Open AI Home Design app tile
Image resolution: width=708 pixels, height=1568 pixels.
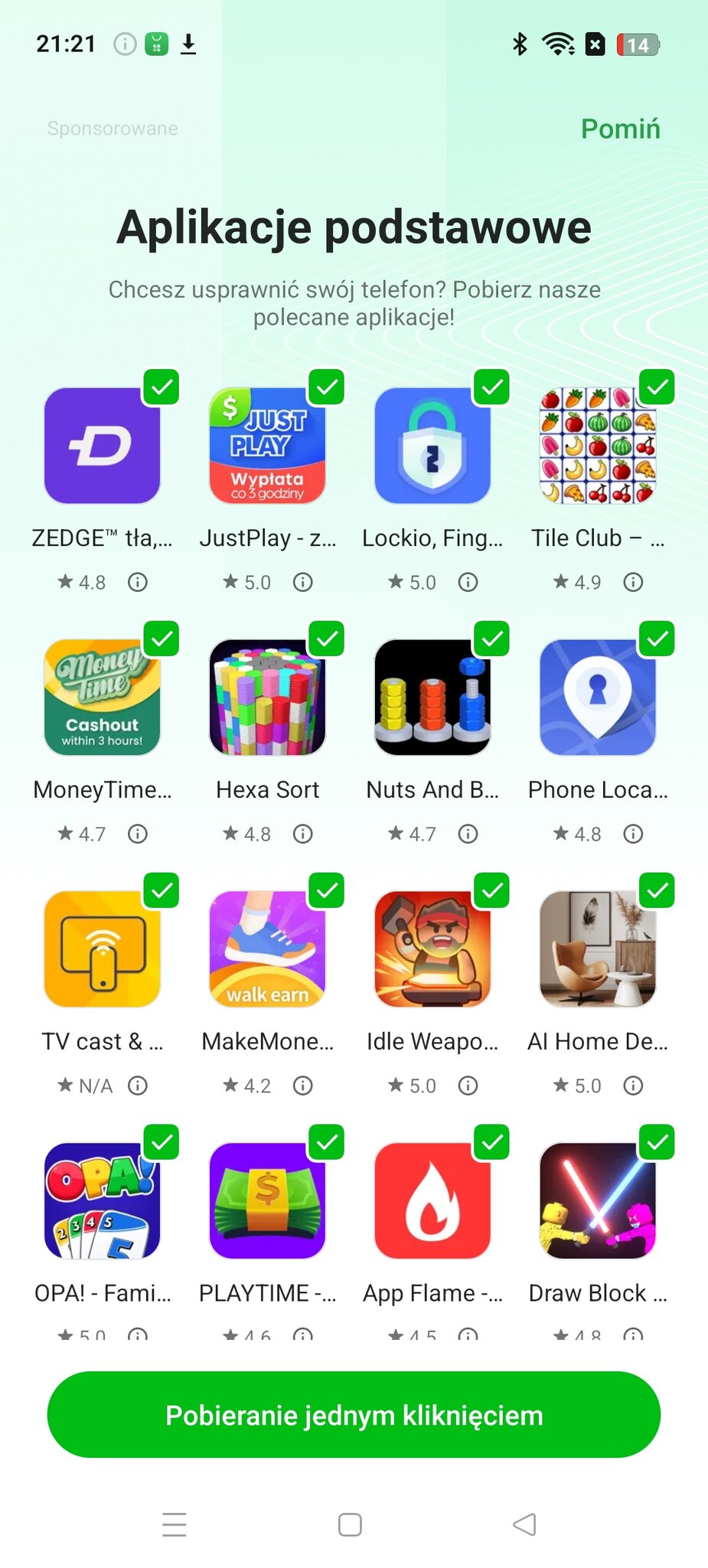point(598,949)
